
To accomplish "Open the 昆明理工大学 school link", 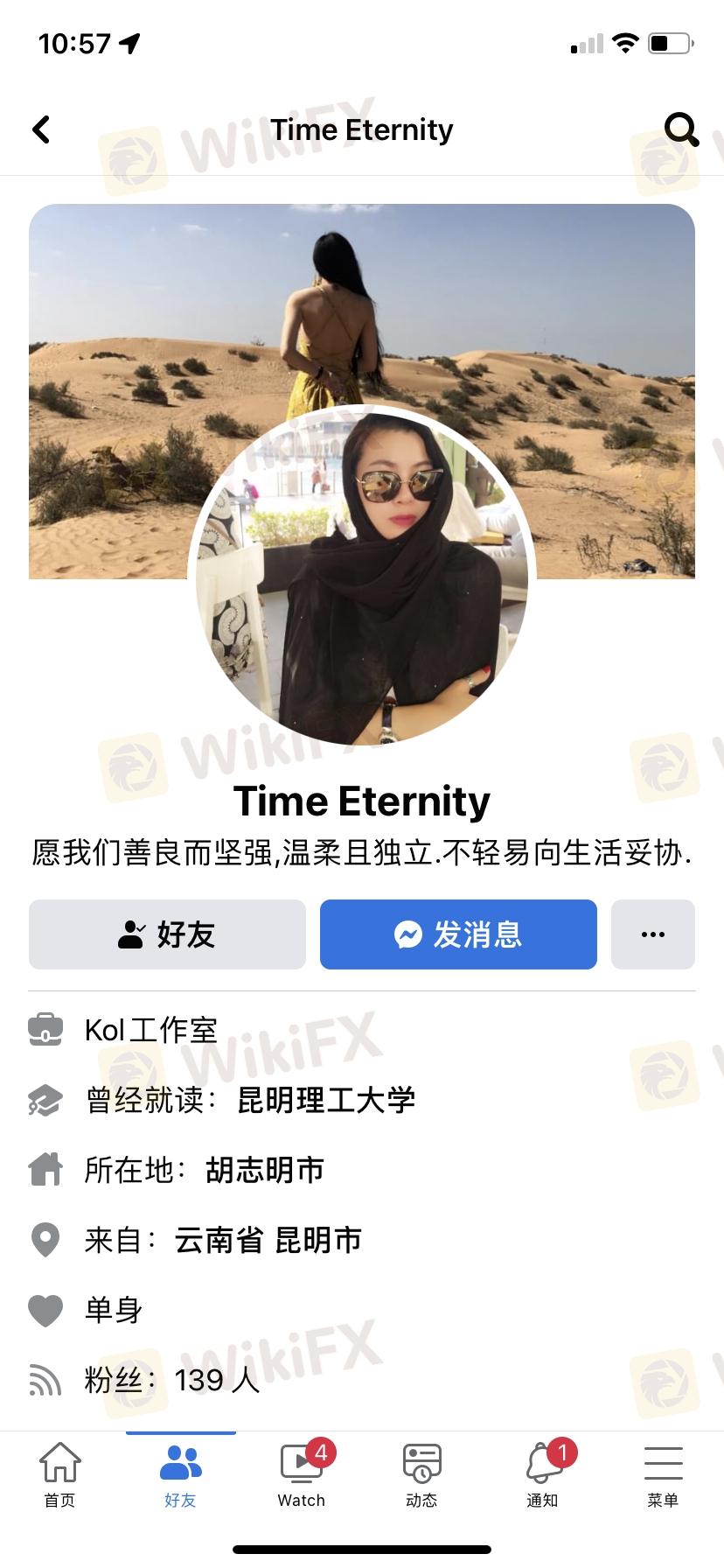I will point(326,1100).
